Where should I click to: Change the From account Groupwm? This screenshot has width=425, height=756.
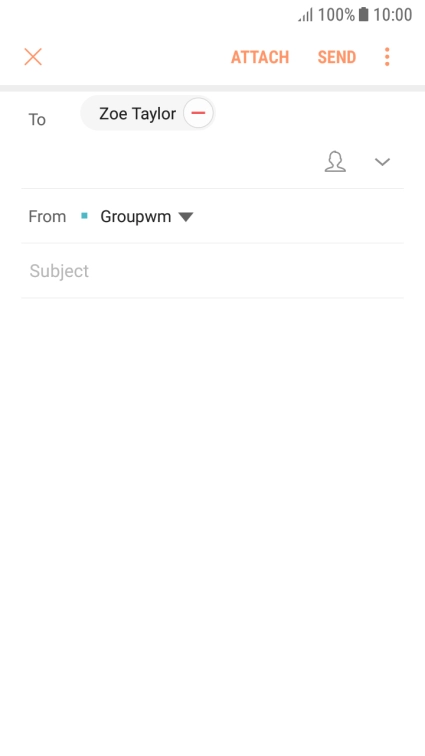pos(146,216)
